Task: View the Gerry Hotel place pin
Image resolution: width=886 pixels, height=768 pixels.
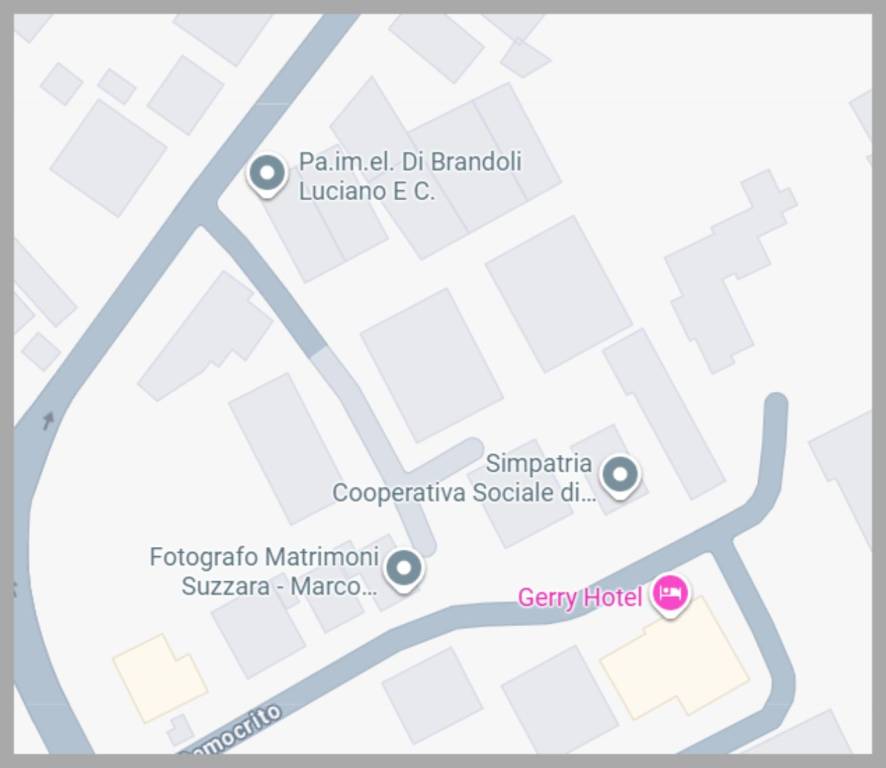Action: point(670,593)
